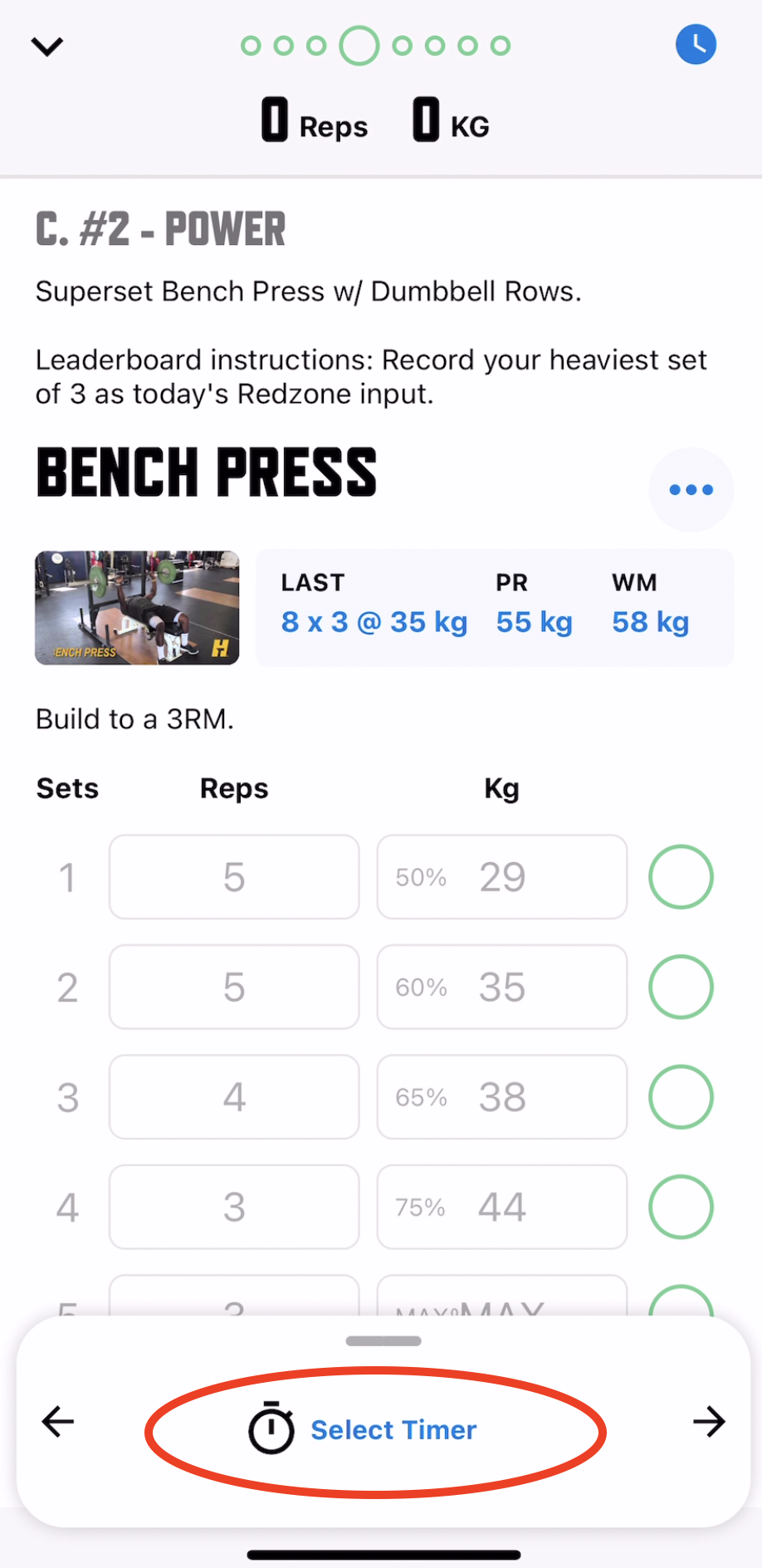Edit reps field for set 4
Viewport: 762px width, 1568px height.
tap(234, 1207)
